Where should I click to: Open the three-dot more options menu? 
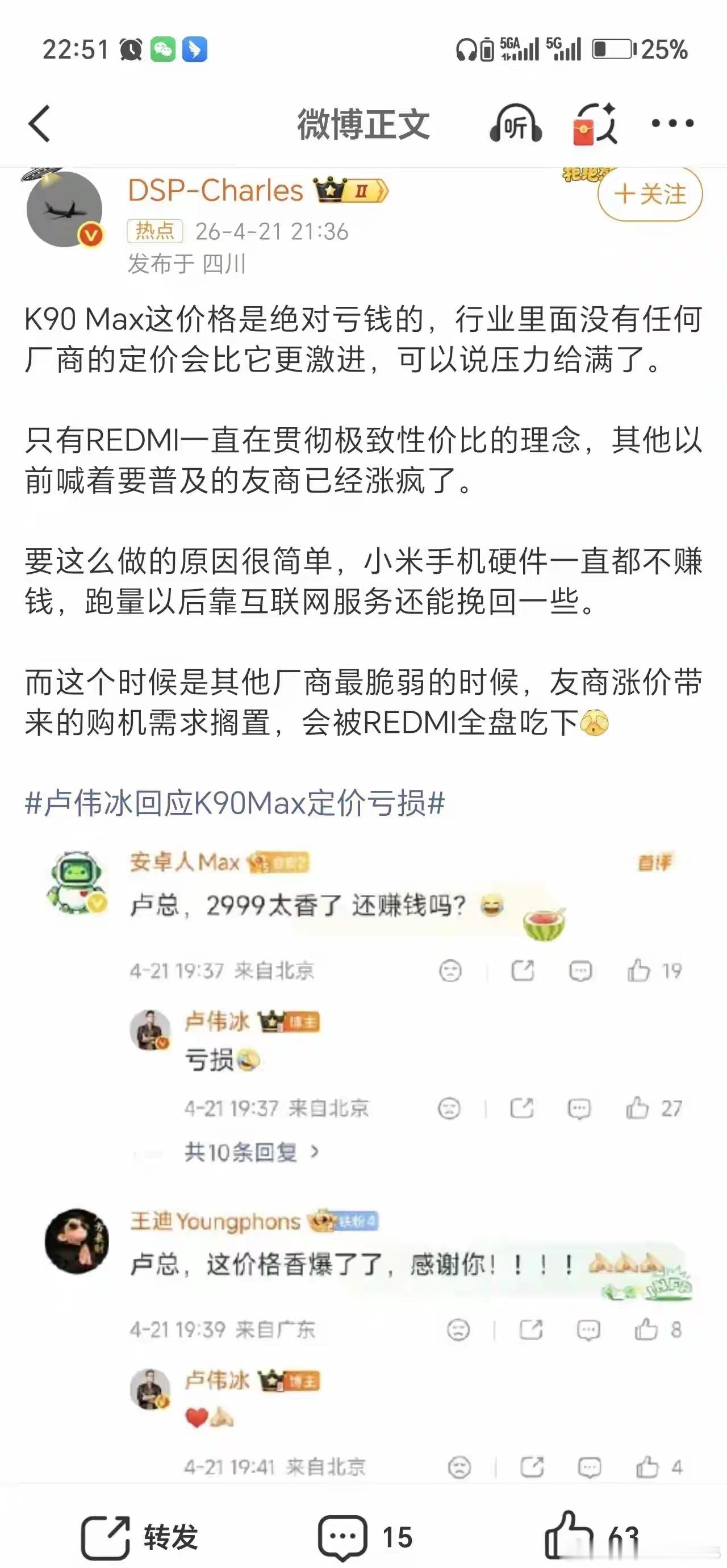click(672, 124)
